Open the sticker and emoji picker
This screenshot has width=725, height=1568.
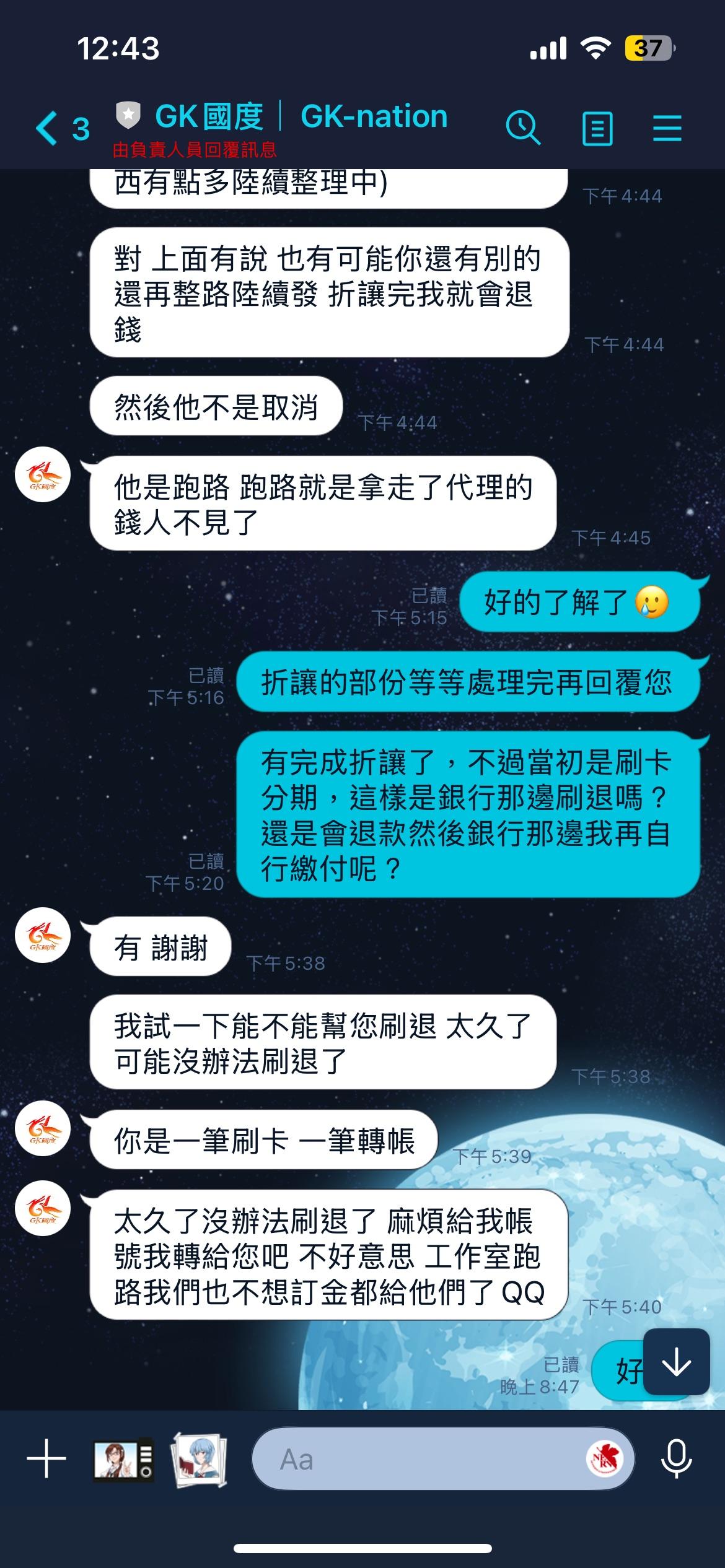point(604,1459)
